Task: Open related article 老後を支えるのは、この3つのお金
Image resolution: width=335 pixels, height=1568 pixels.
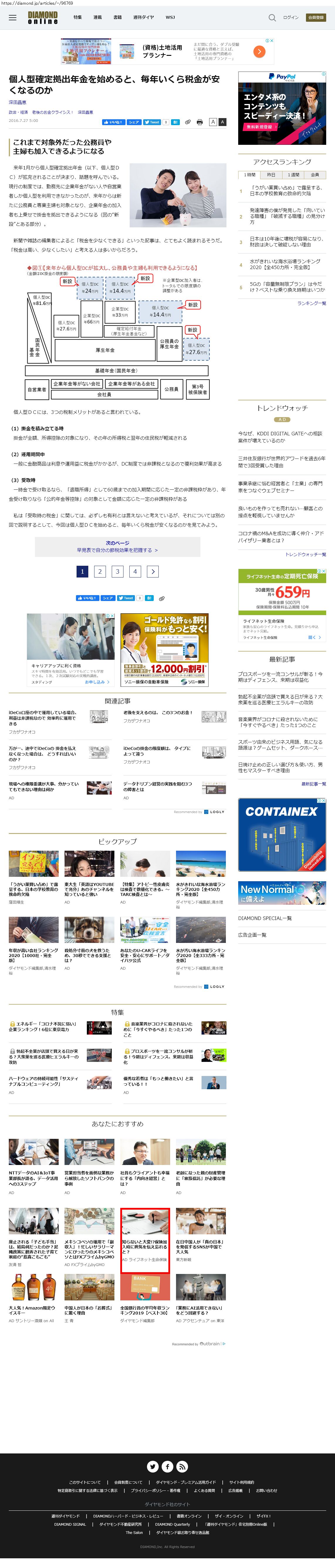Action: coord(158,712)
